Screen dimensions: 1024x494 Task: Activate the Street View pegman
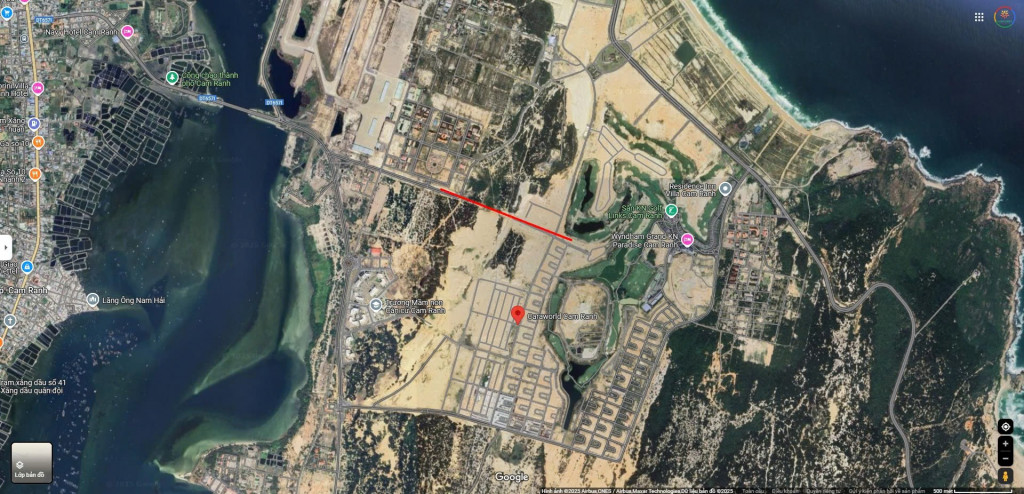point(1005,476)
